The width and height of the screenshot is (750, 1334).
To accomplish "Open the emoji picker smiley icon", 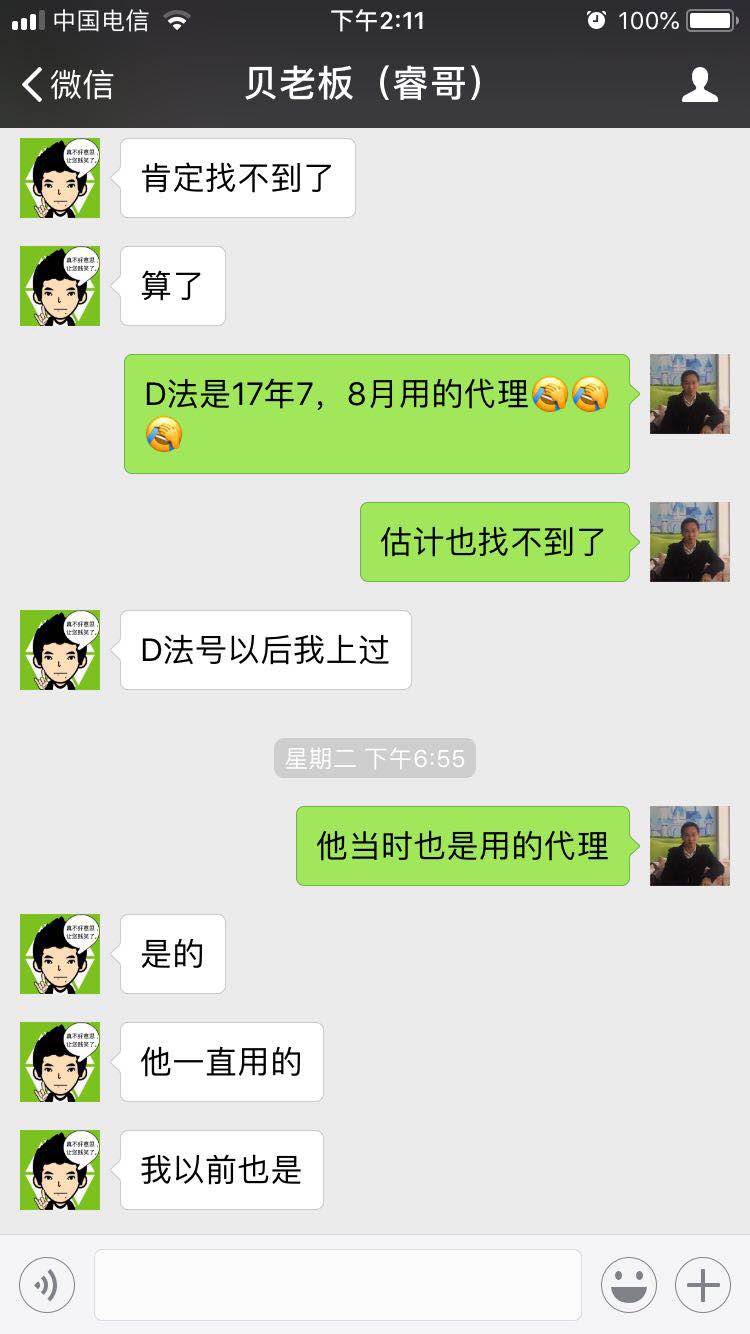I will (628, 1284).
